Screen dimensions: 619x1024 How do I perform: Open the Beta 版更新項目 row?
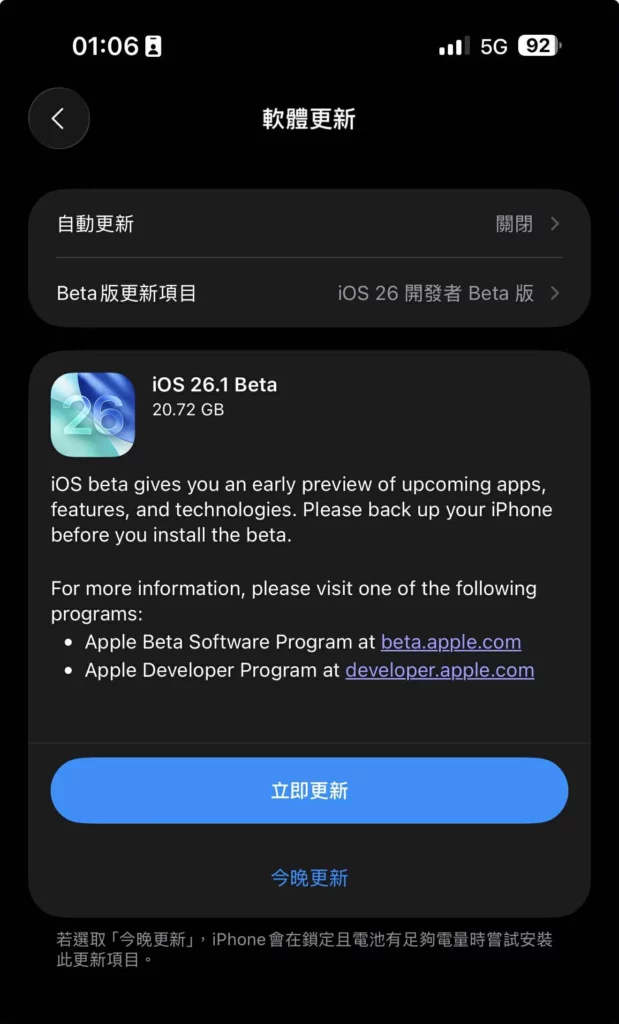pyautogui.click(x=308, y=293)
